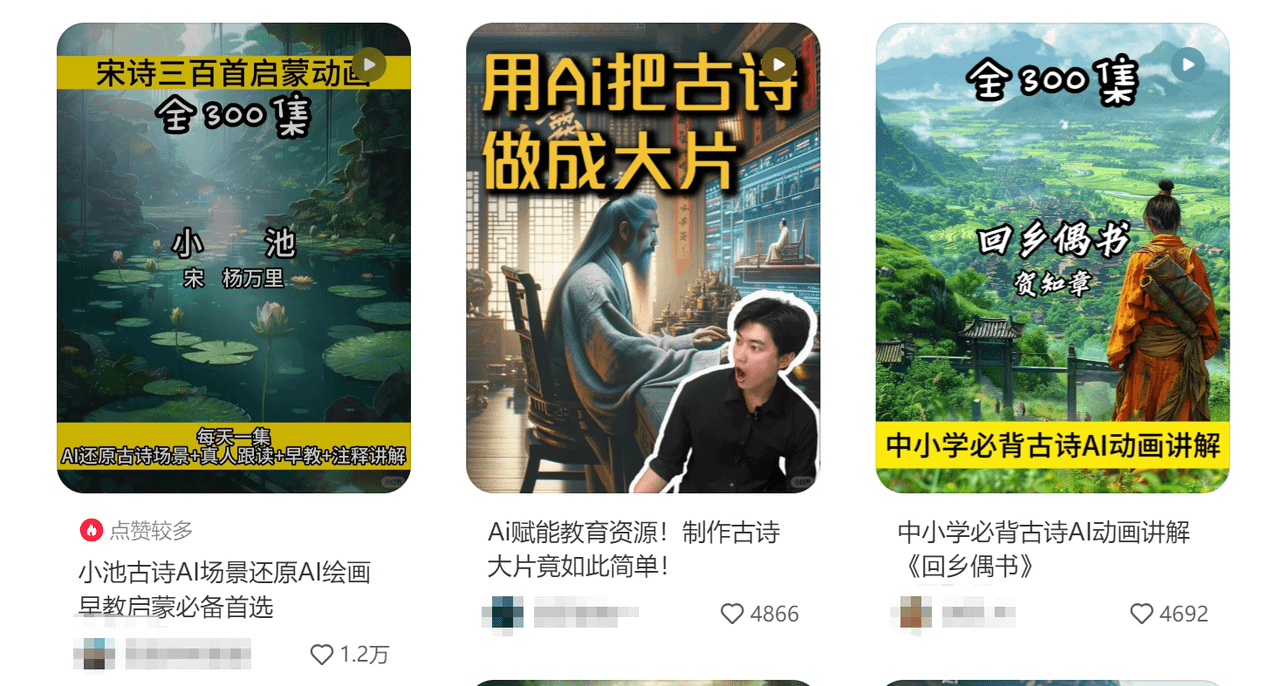View author profile of 回乡偶书 post
This screenshot has height=686, width=1280.
tap(911, 613)
